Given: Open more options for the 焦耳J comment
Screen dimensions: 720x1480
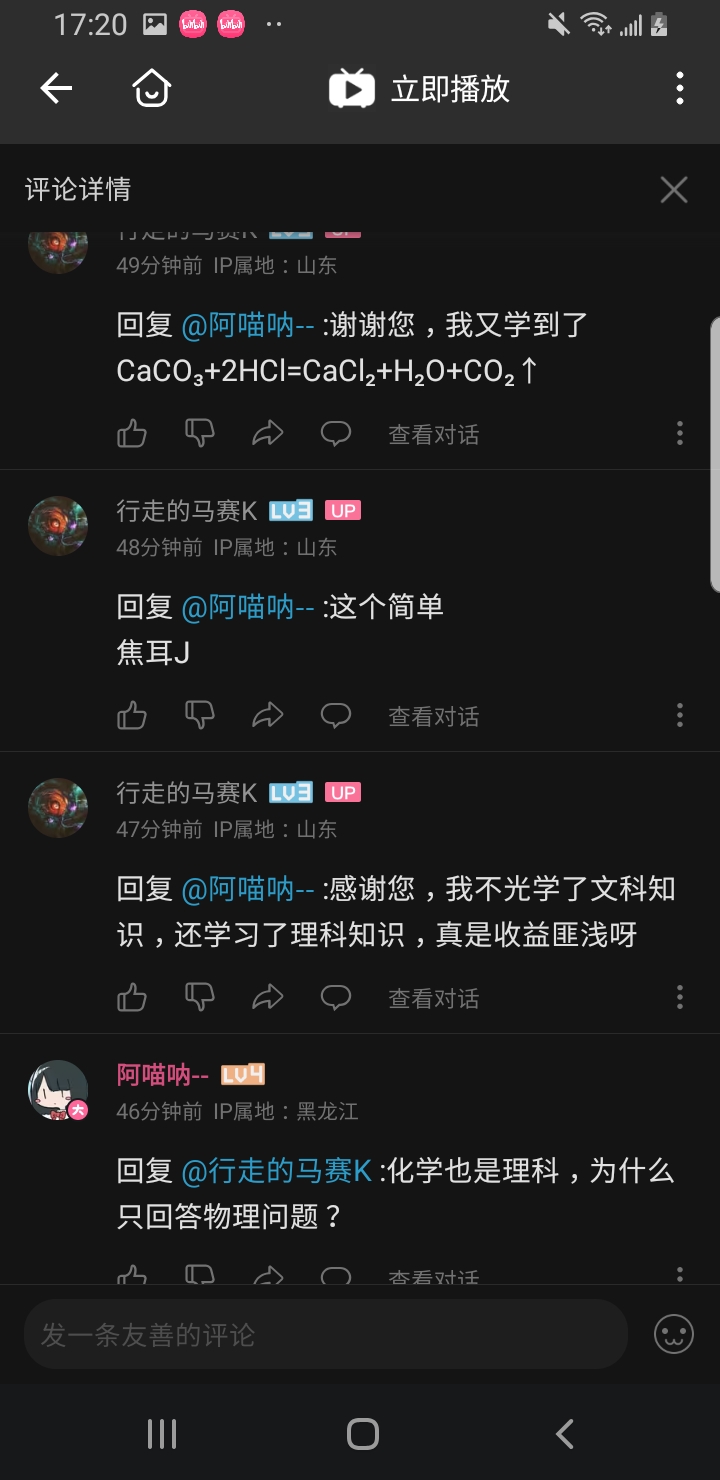Looking at the screenshot, I should 679,716.
